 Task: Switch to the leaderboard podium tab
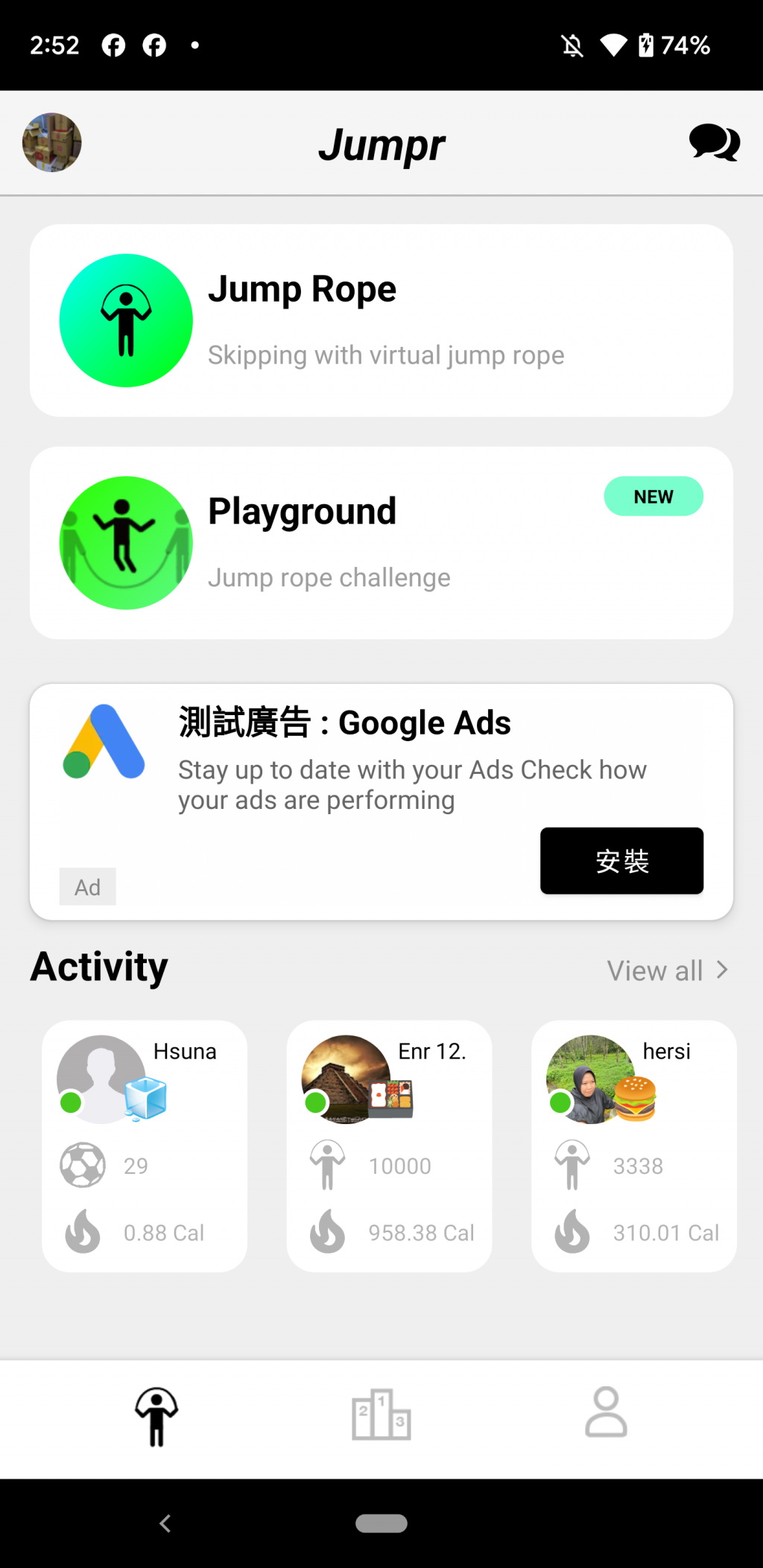(x=381, y=1414)
